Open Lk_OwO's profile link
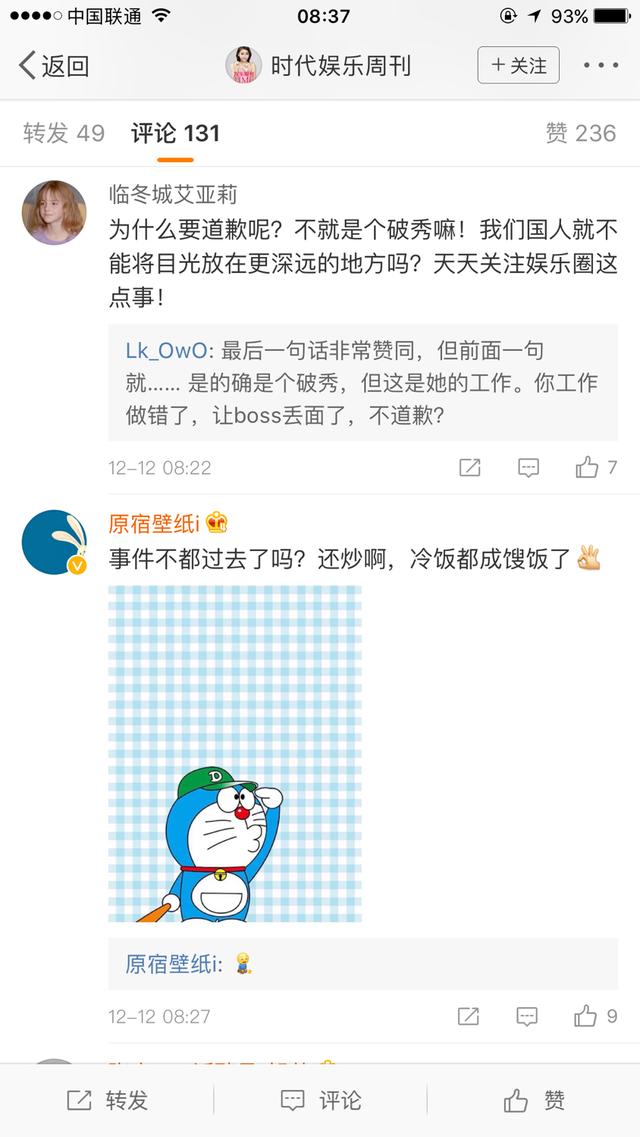Screen dimensions: 640x1137 (x=168, y=351)
